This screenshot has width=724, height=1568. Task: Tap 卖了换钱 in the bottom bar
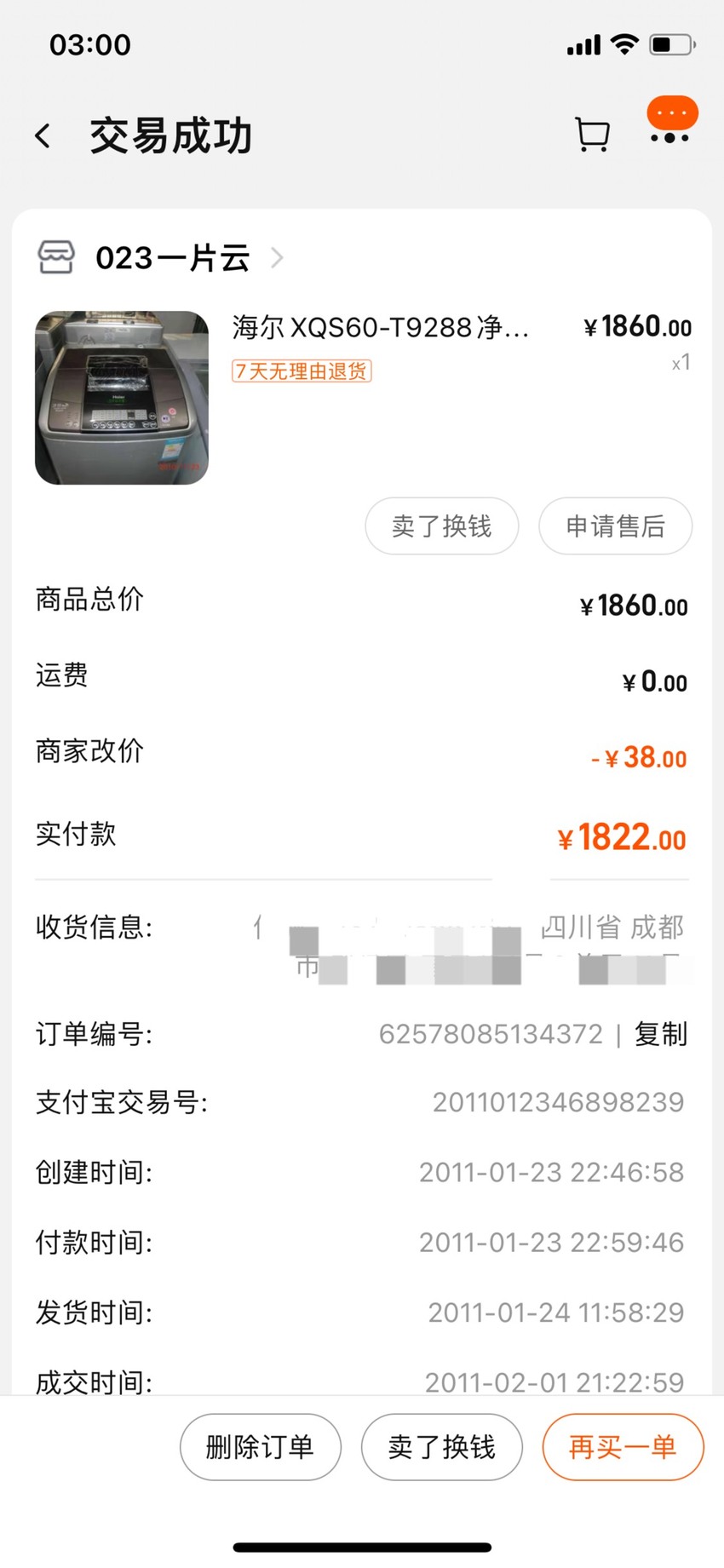point(441,1447)
